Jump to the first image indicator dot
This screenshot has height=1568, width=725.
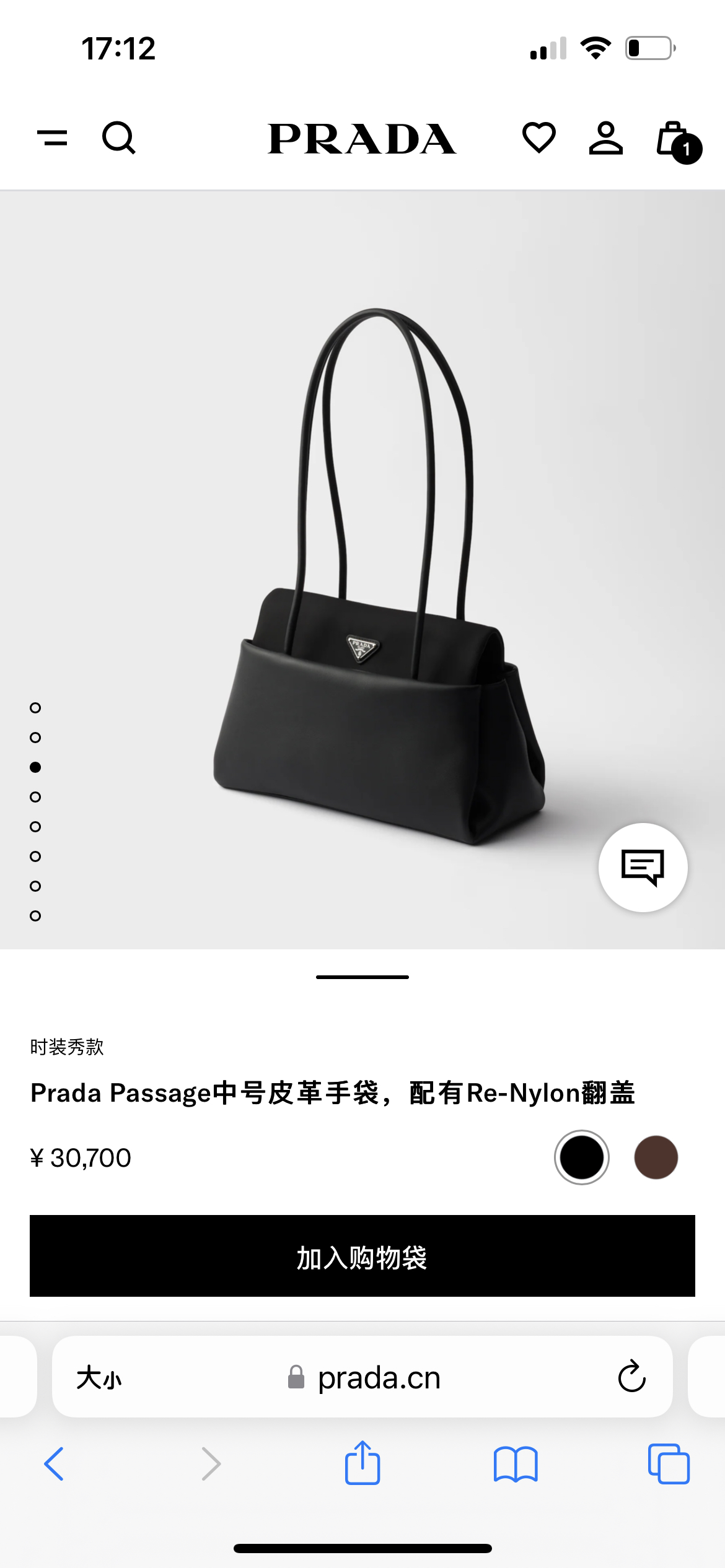tap(35, 708)
